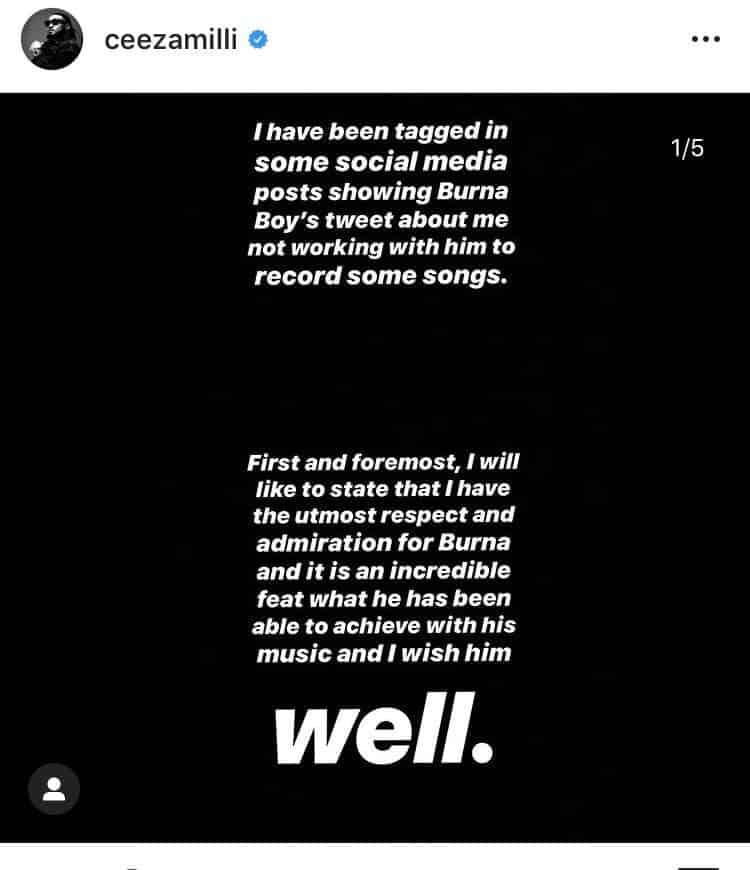Show tagged people on the post

point(54,790)
